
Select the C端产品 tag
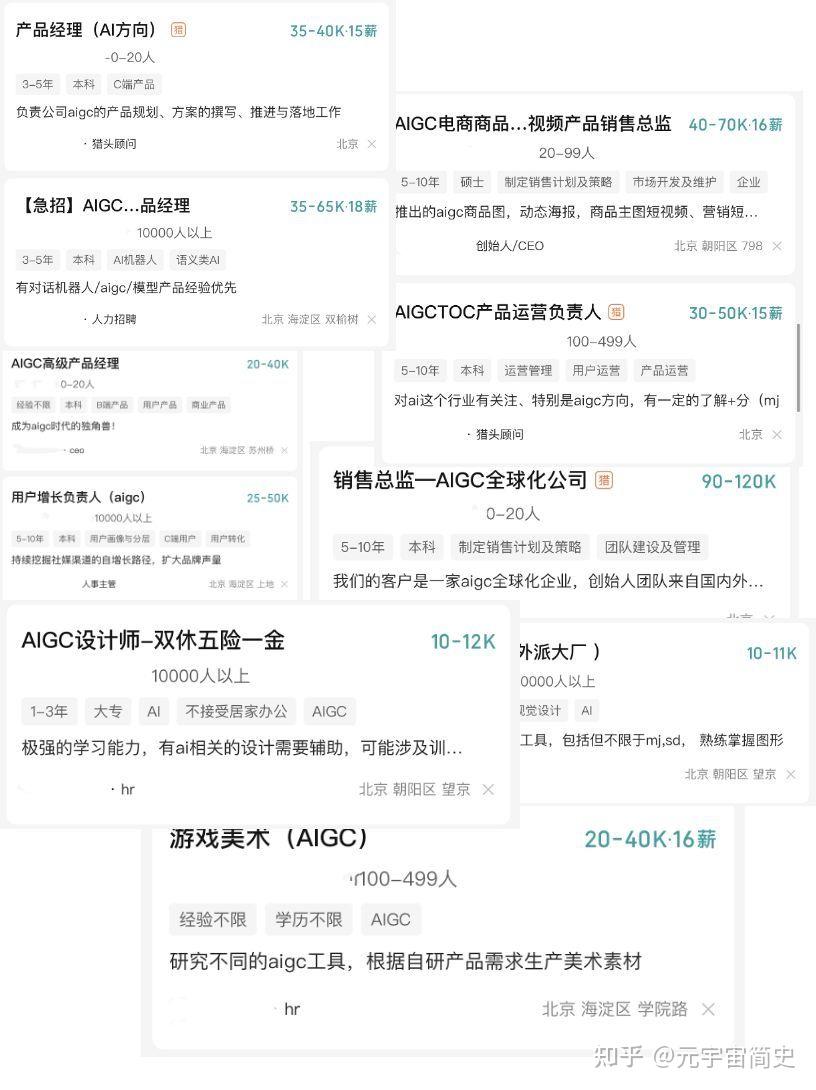tap(134, 84)
